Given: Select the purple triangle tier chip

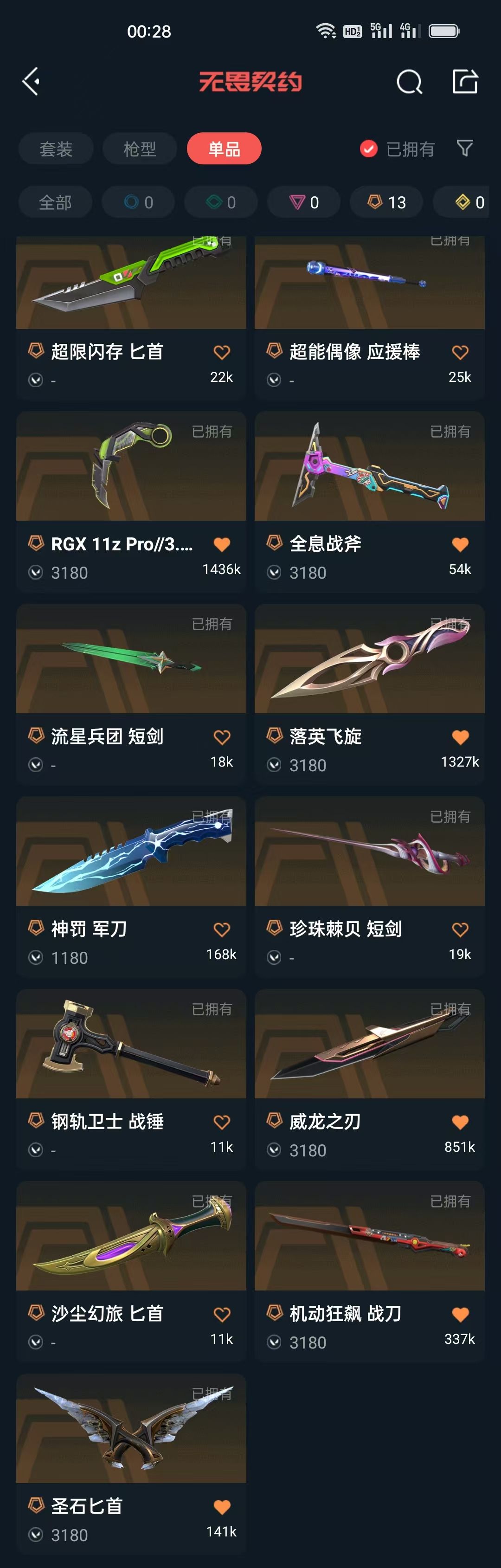Looking at the screenshot, I should coord(304,202).
